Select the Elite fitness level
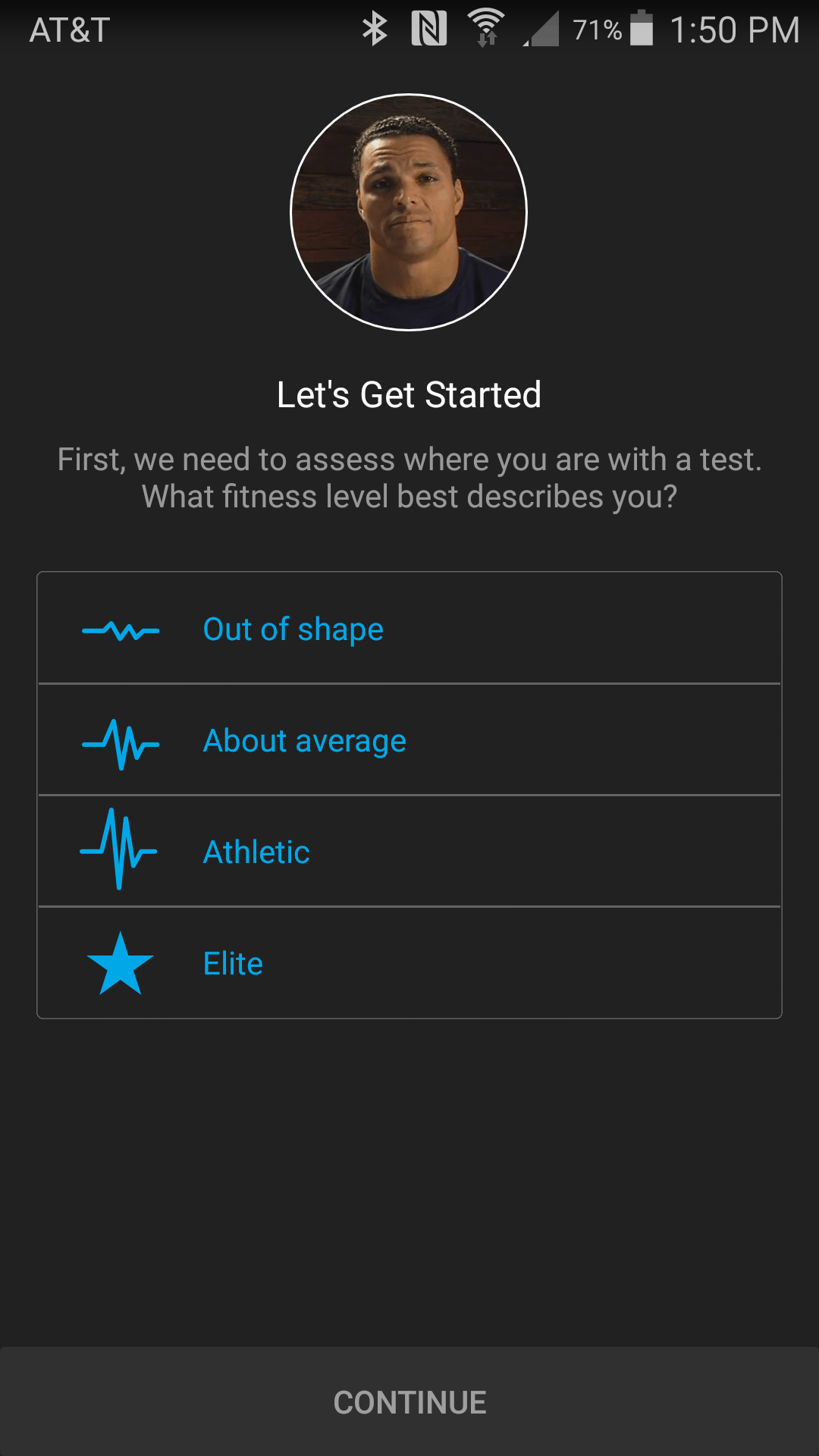This screenshot has height=1456, width=819. [x=409, y=962]
